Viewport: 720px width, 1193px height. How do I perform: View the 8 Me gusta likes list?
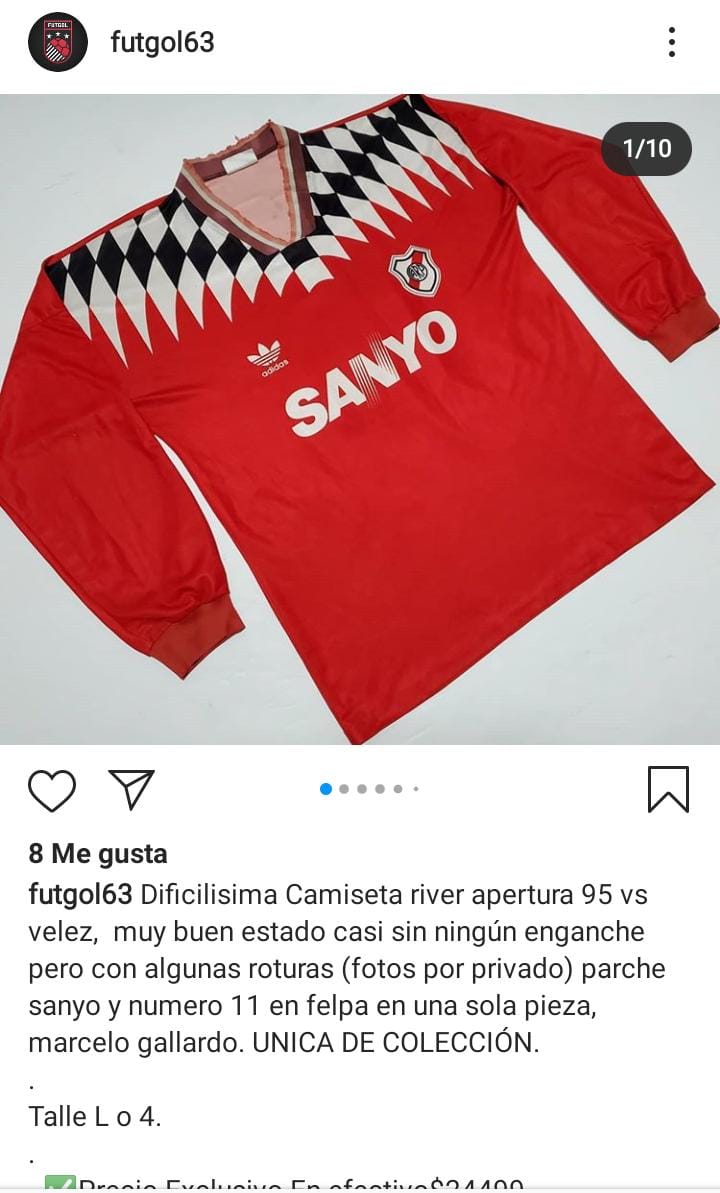pos(97,854)
